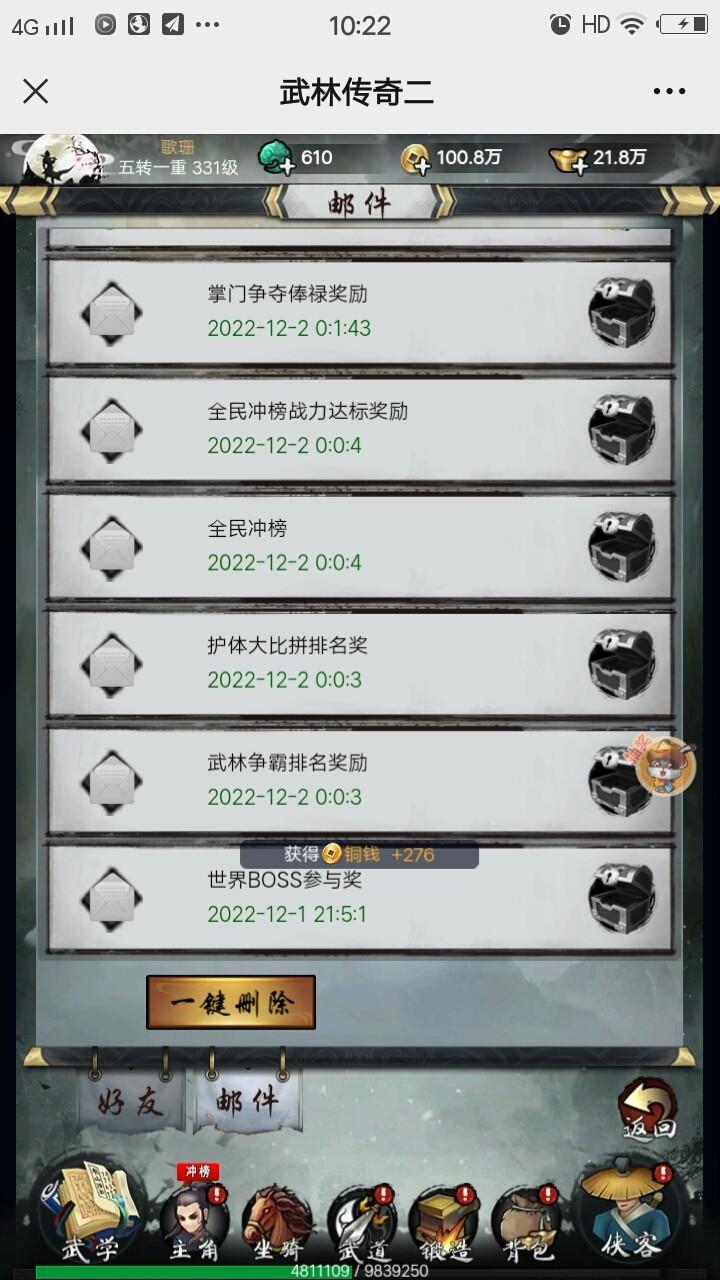The height and width of the screenshot is (1280, 720).
Task: Open the 护体大比拼排名奖 mail
Action: [x=360, y=663]
